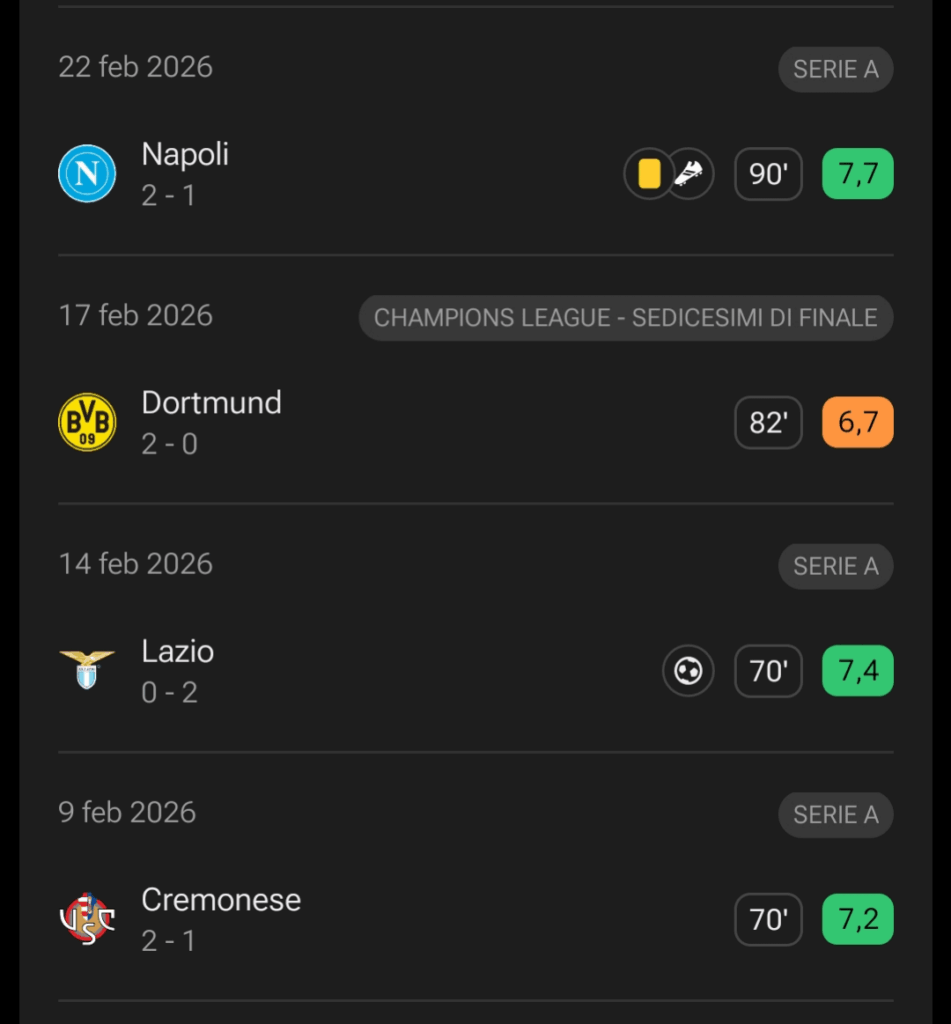Click the green 7,4 rating versus Lazio
Image resolution: width=951 pixels, height=1024 pixels.
coord(856,670)
